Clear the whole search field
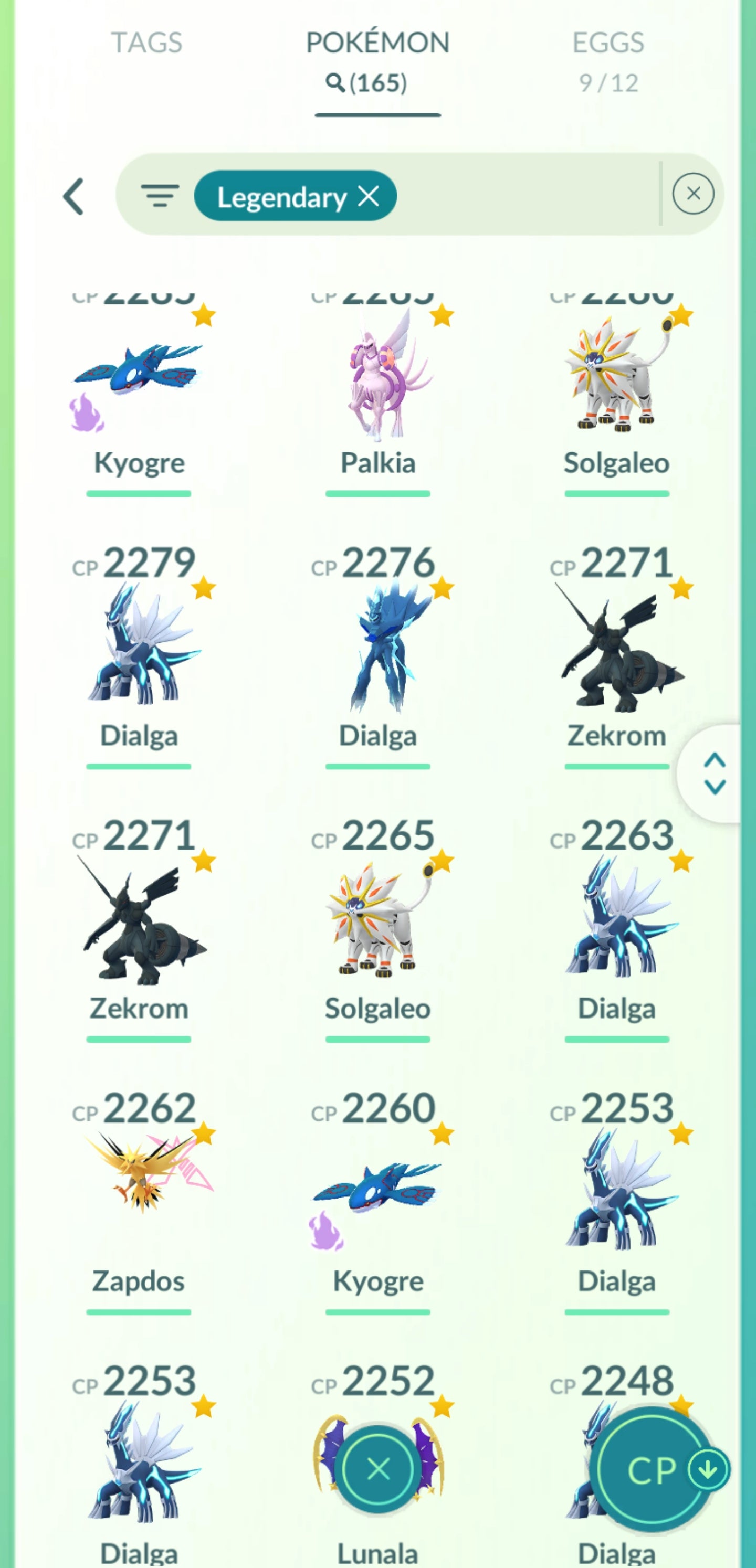The height and width of the screenshot is (1568, 756). pos(692,194)
